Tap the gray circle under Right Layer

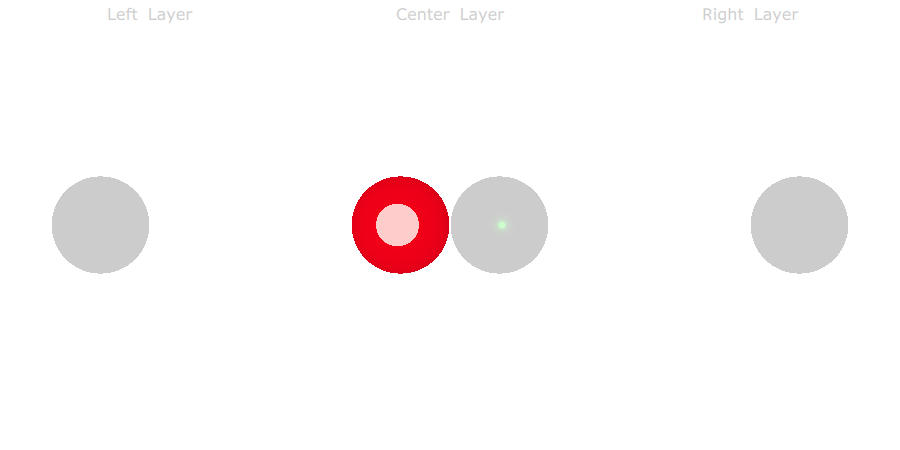point(799,225)
